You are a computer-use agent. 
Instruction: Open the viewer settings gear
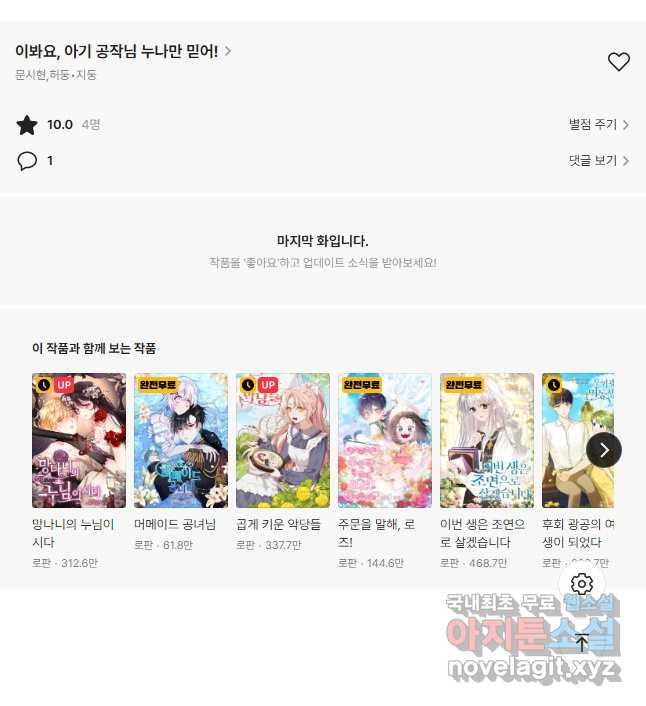582,584
